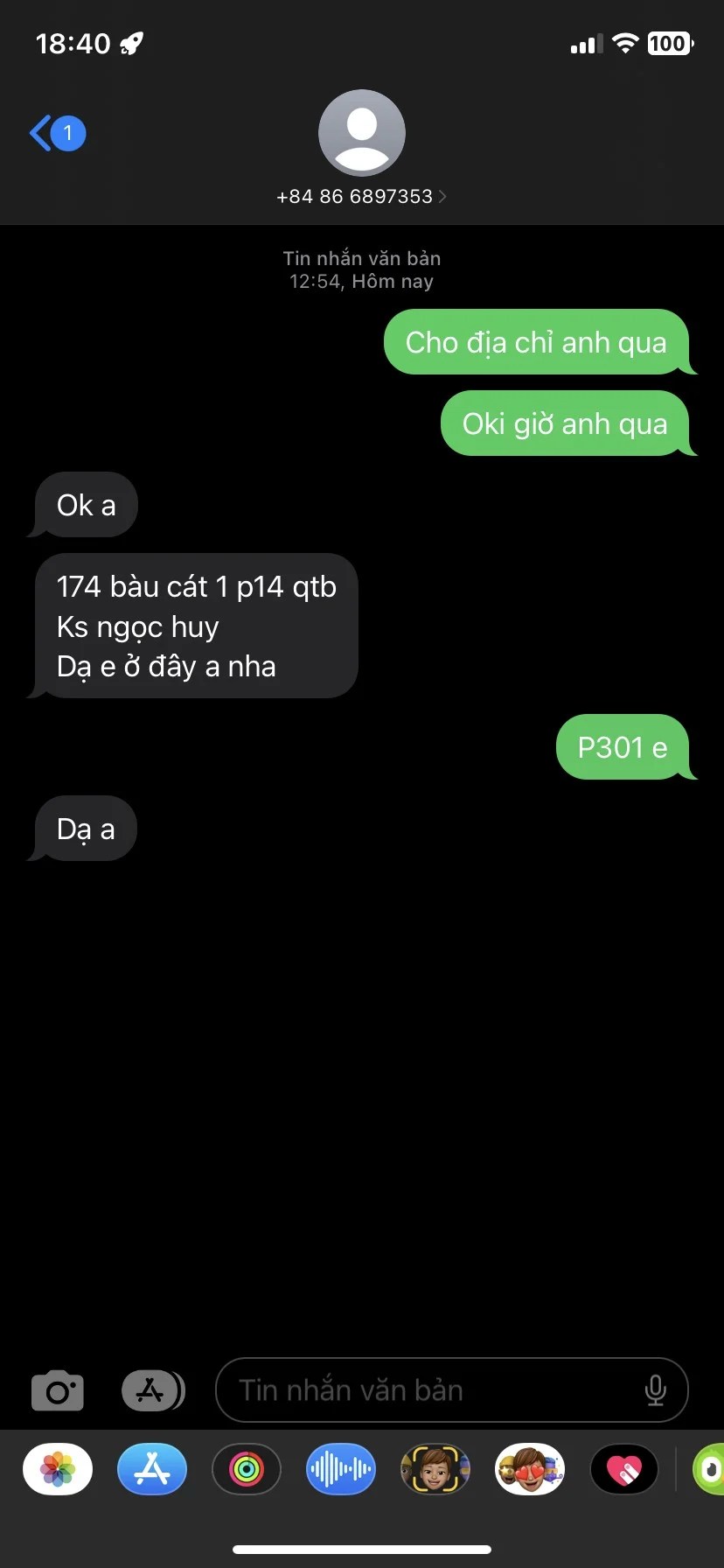Open the Memoji app with yellow frame
The width and height of the screenshot is (724, 1568).
[x=435, y=1469]
